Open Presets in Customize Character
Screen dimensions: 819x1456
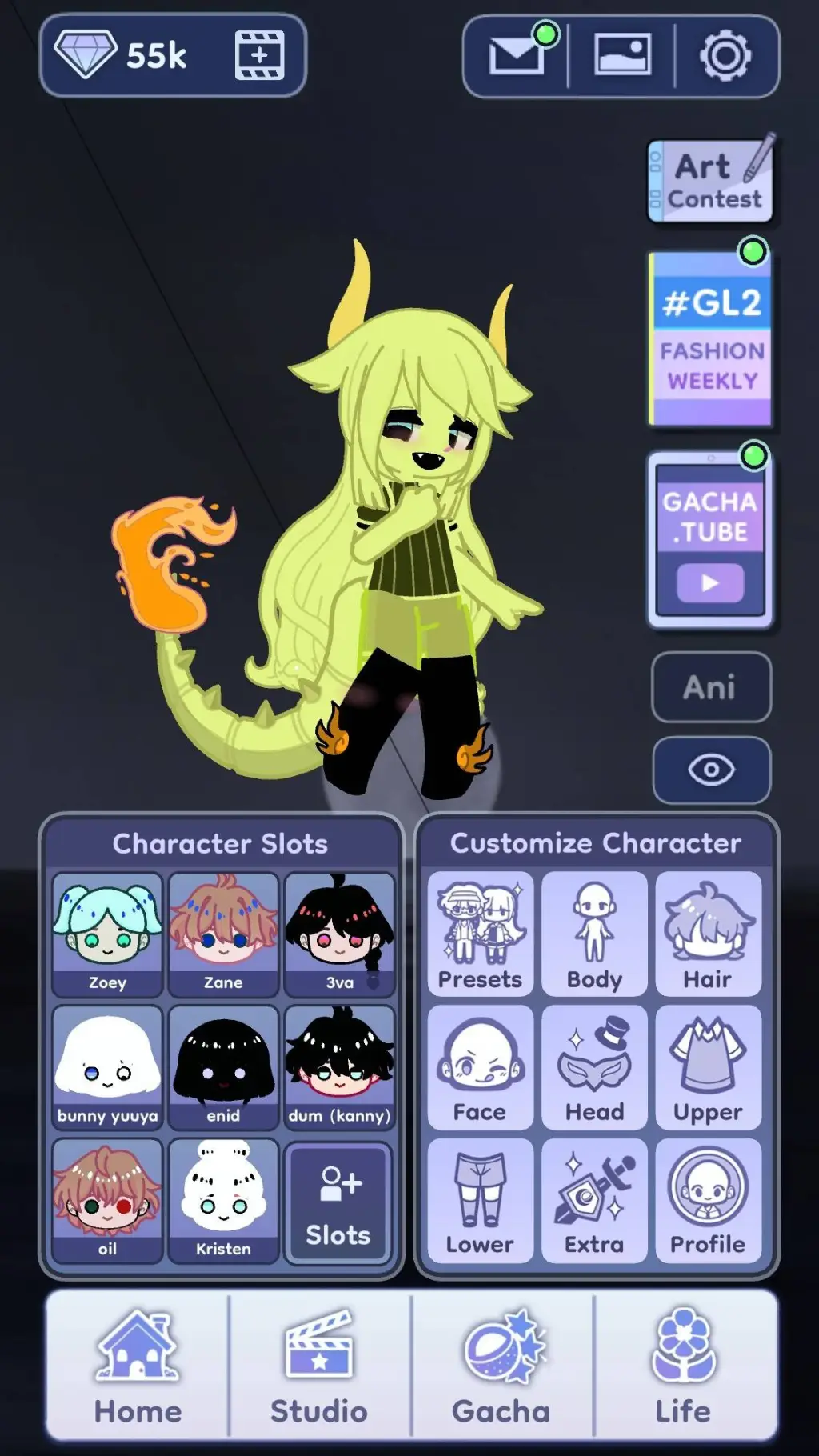click(x=480, y=934)
